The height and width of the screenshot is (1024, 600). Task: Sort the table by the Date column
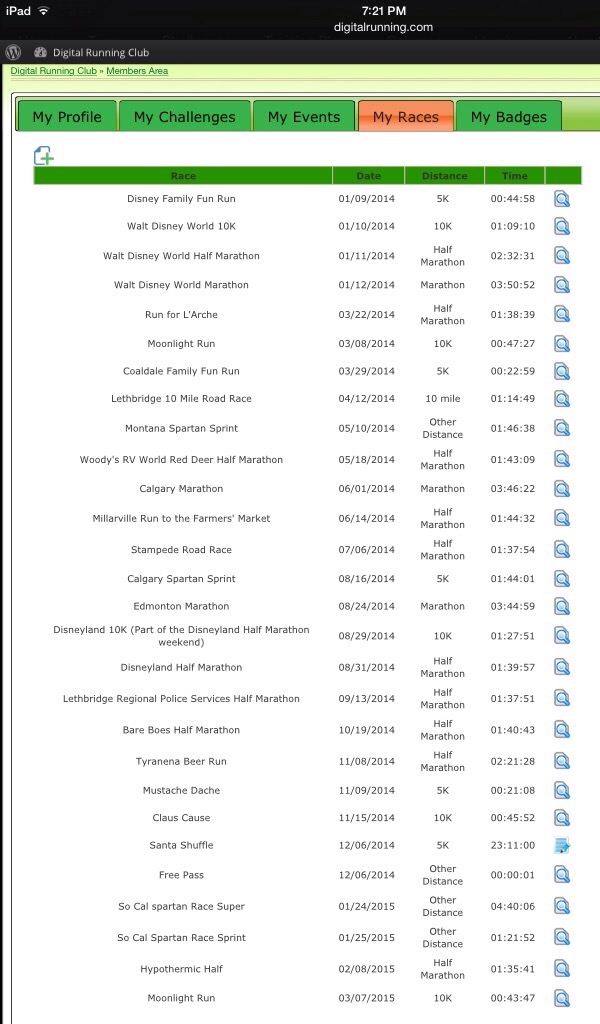click(x=368, y=176)
